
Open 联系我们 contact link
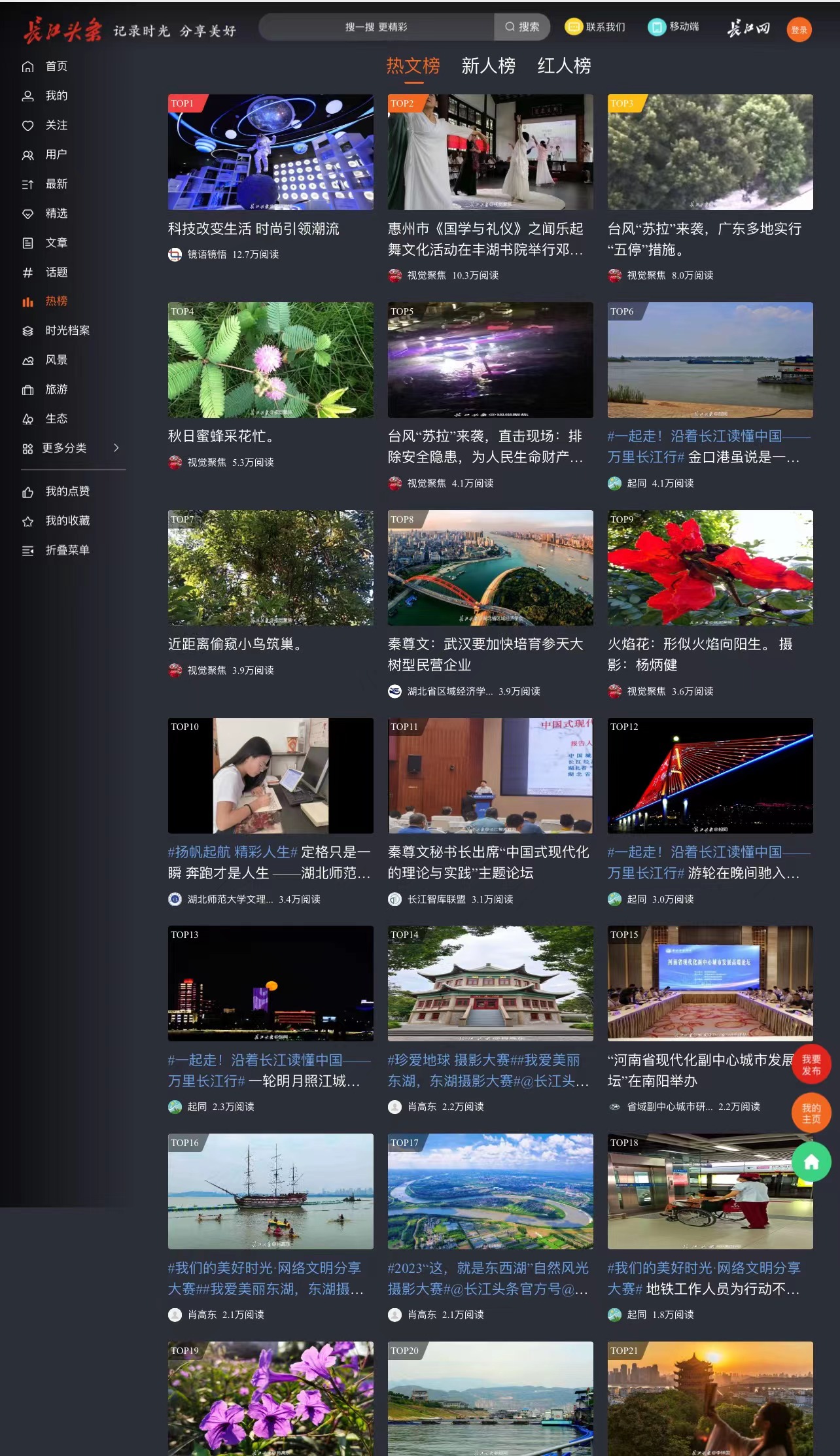[x=595, y=27]
